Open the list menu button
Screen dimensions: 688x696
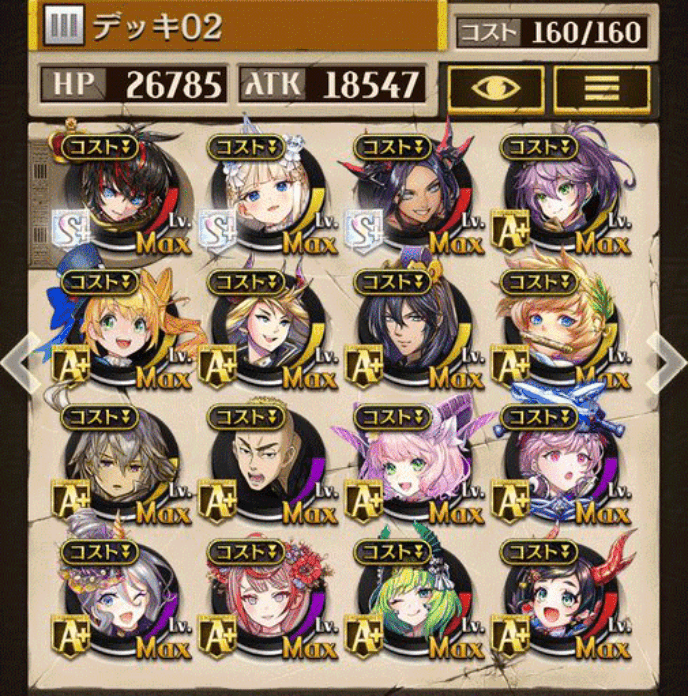point(601,87)
